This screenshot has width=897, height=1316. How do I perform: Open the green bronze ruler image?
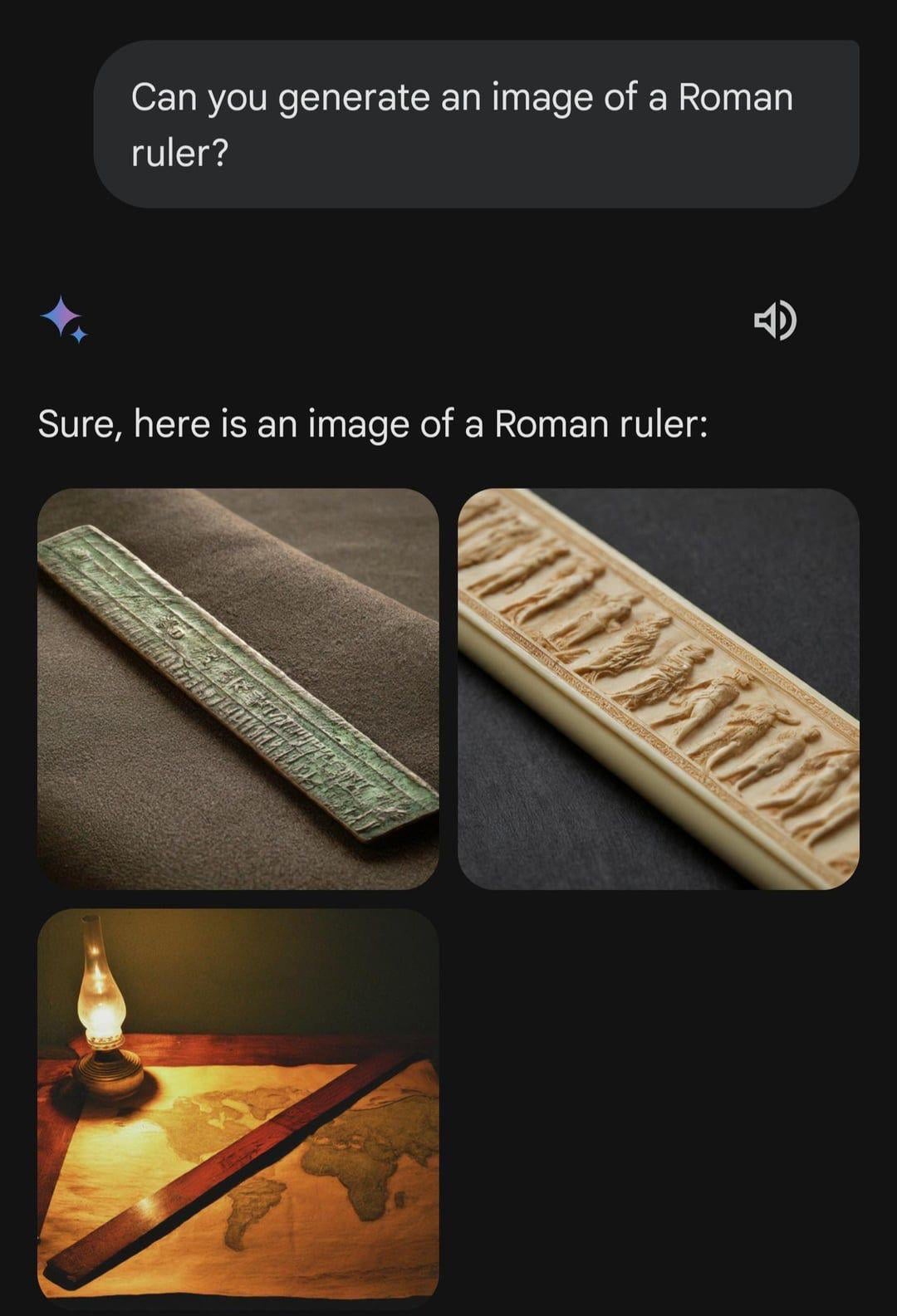point(238,688)
